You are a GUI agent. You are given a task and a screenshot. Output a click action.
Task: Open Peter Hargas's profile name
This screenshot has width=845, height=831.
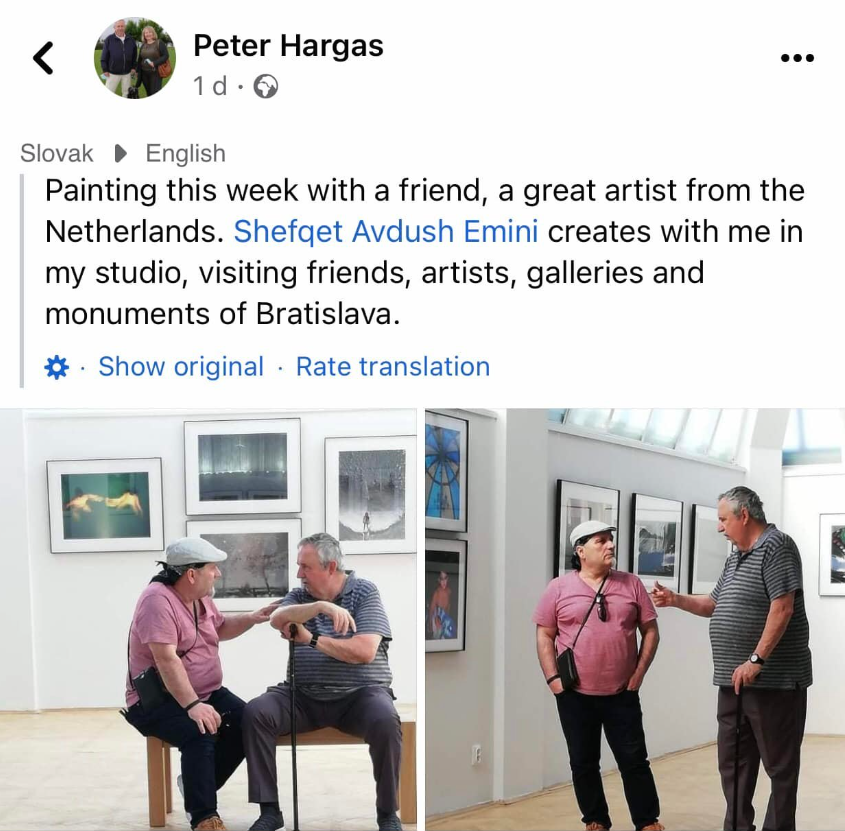[x=288, y=45]
